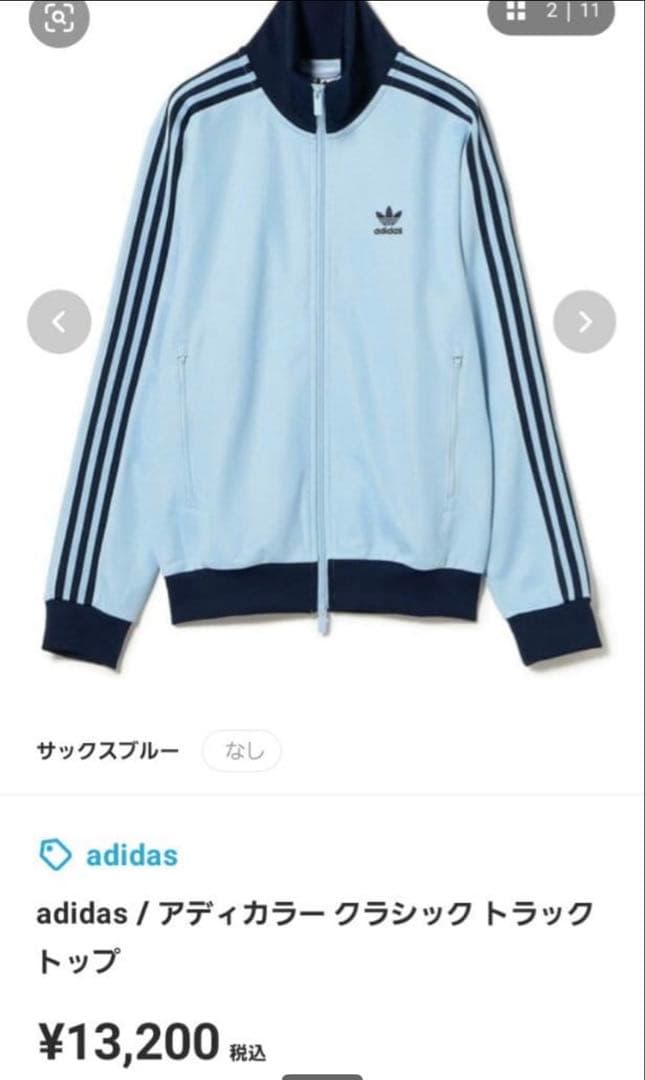Go to the previous product image

point(59,322)
